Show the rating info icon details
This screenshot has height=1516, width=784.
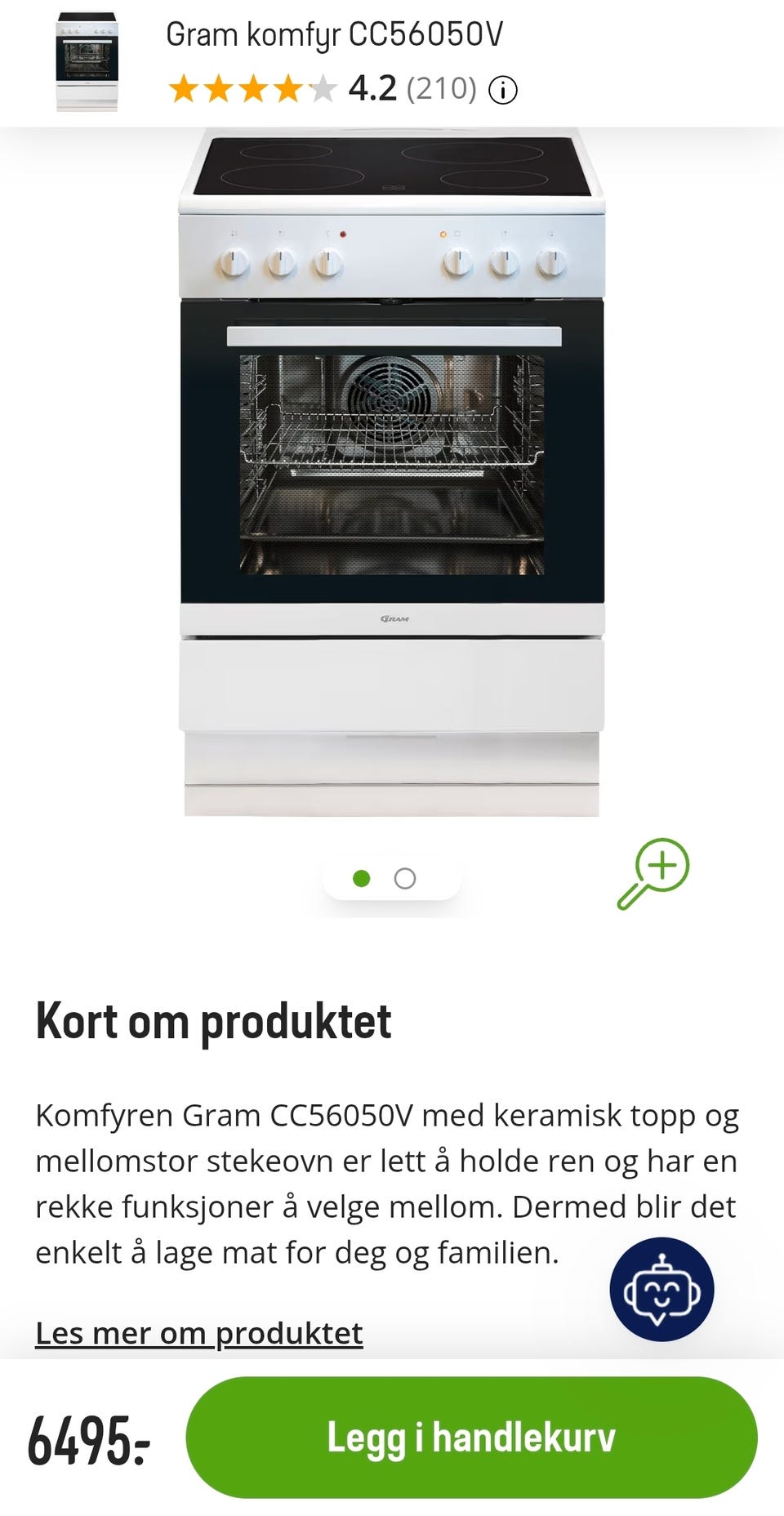coord(503,90)
